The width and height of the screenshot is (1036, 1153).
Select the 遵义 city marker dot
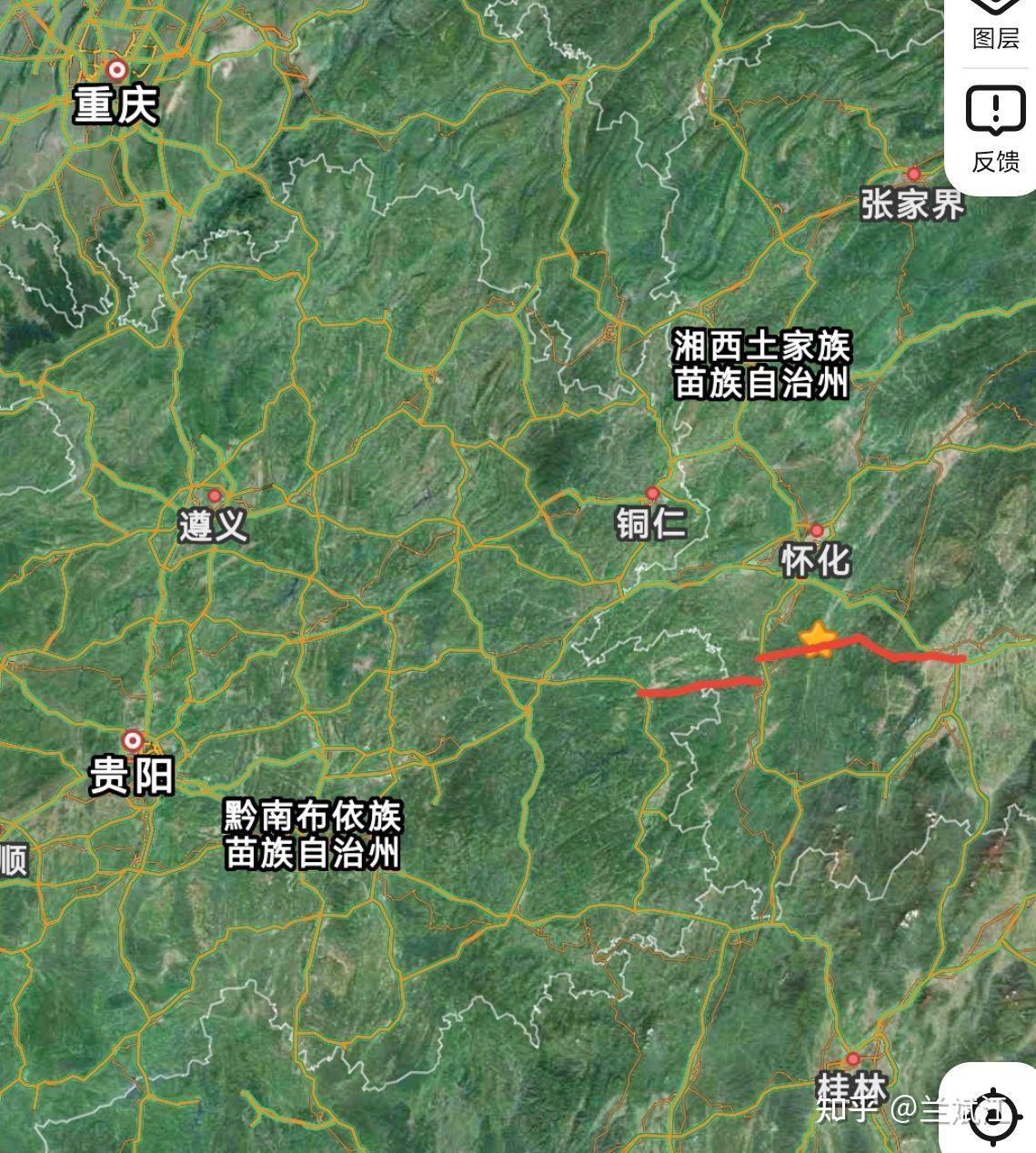tap(216, 494)
